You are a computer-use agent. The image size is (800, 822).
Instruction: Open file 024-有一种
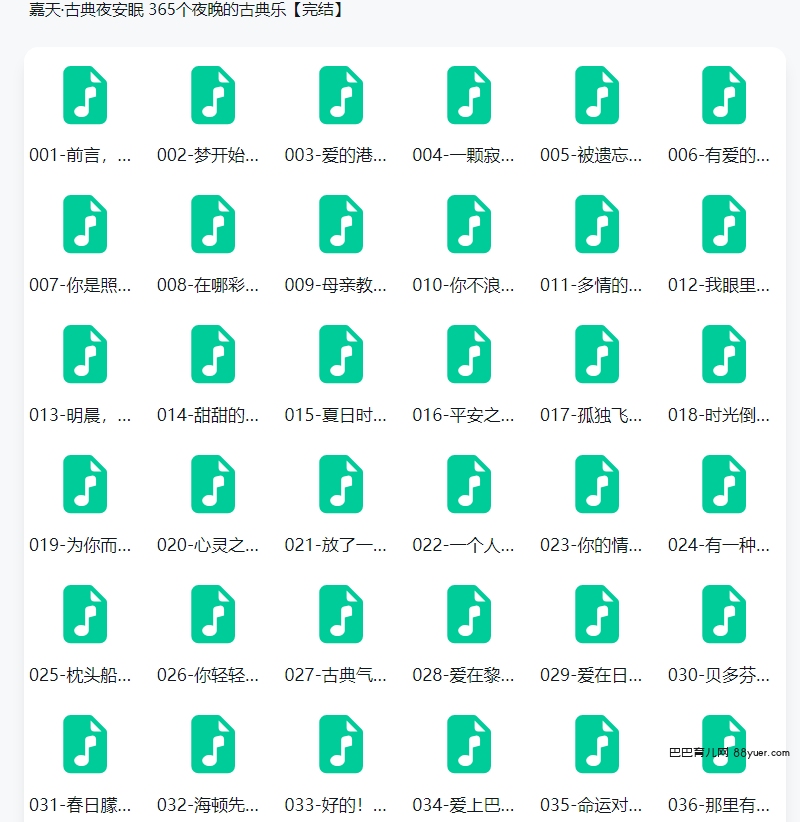724,484
